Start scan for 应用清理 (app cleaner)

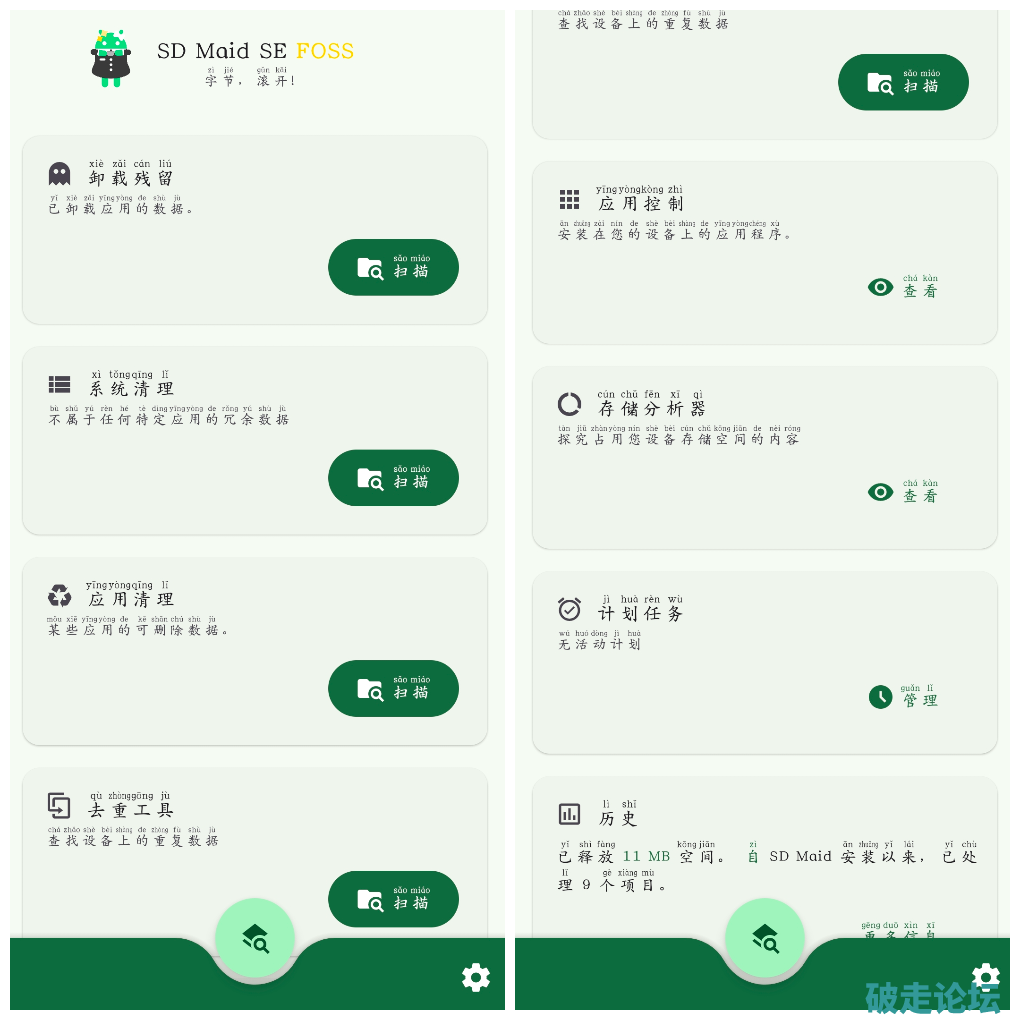click(393, 689)
